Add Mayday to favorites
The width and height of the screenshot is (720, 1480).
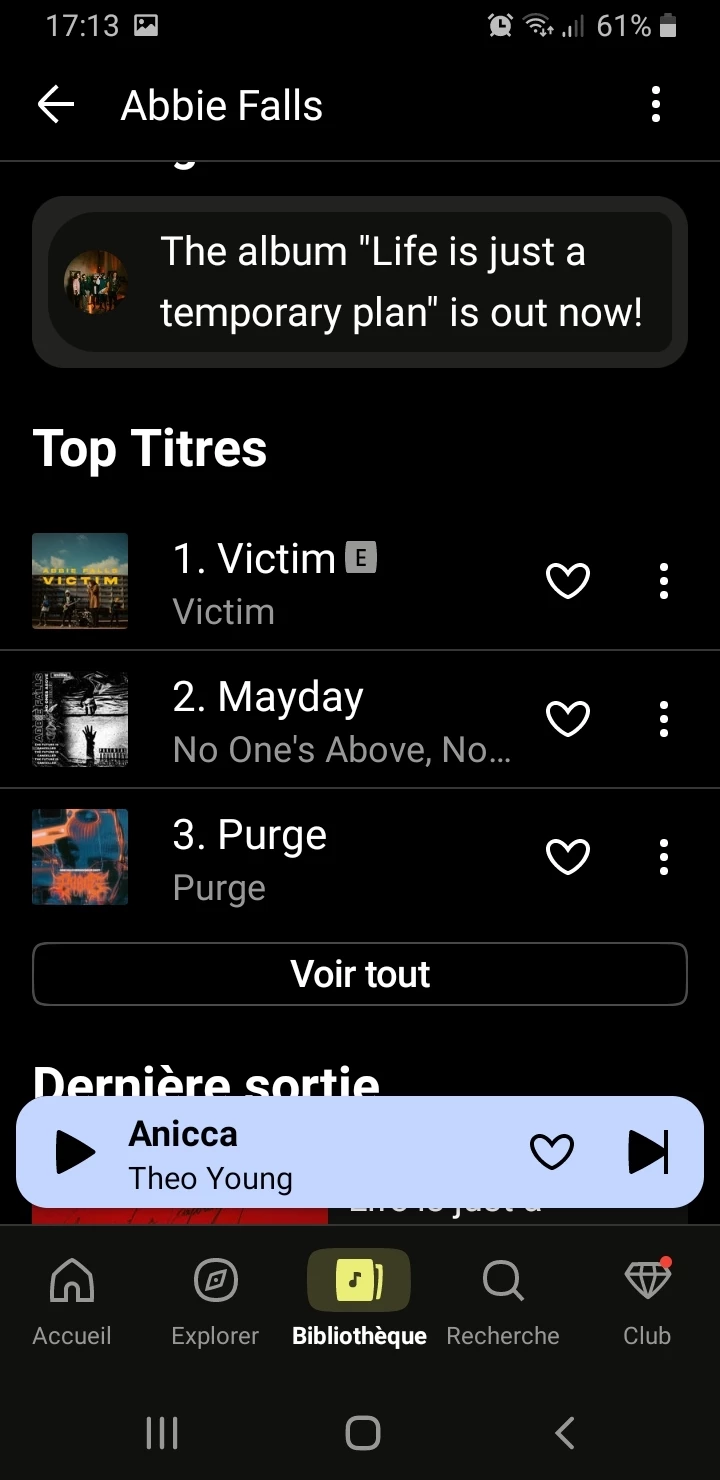click(x=567, y=719)
